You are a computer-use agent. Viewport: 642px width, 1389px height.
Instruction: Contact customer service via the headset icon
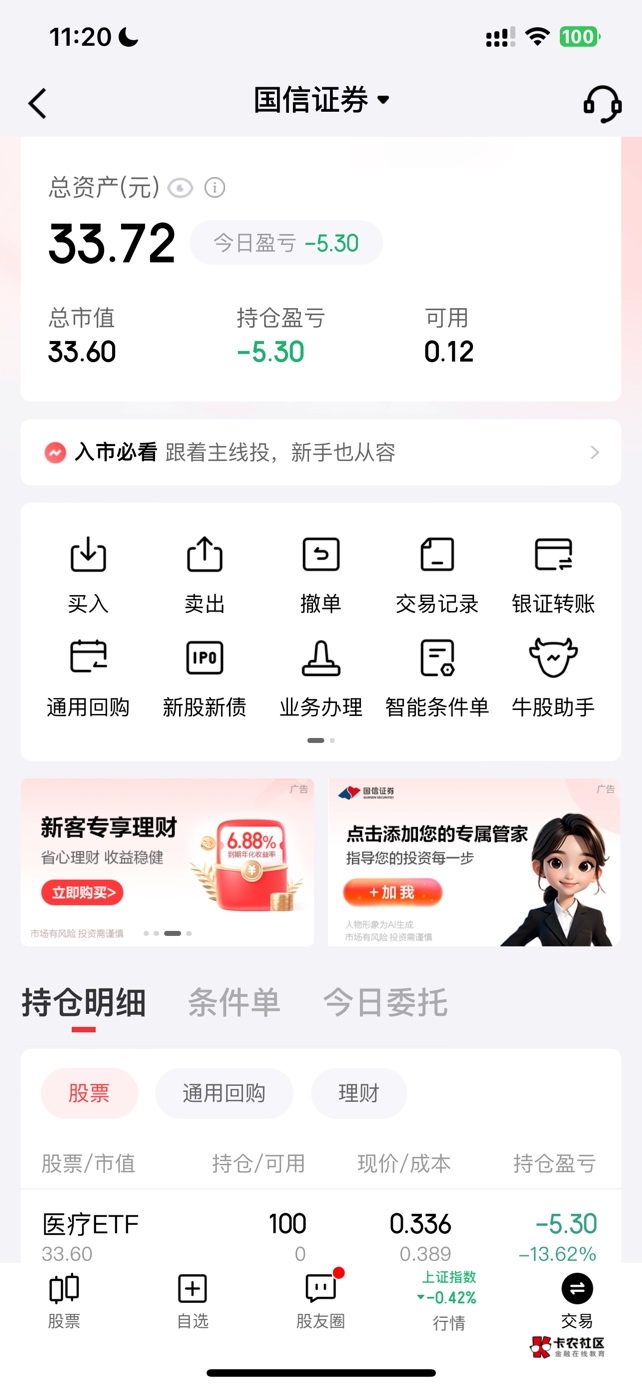[x=602, y=102]
